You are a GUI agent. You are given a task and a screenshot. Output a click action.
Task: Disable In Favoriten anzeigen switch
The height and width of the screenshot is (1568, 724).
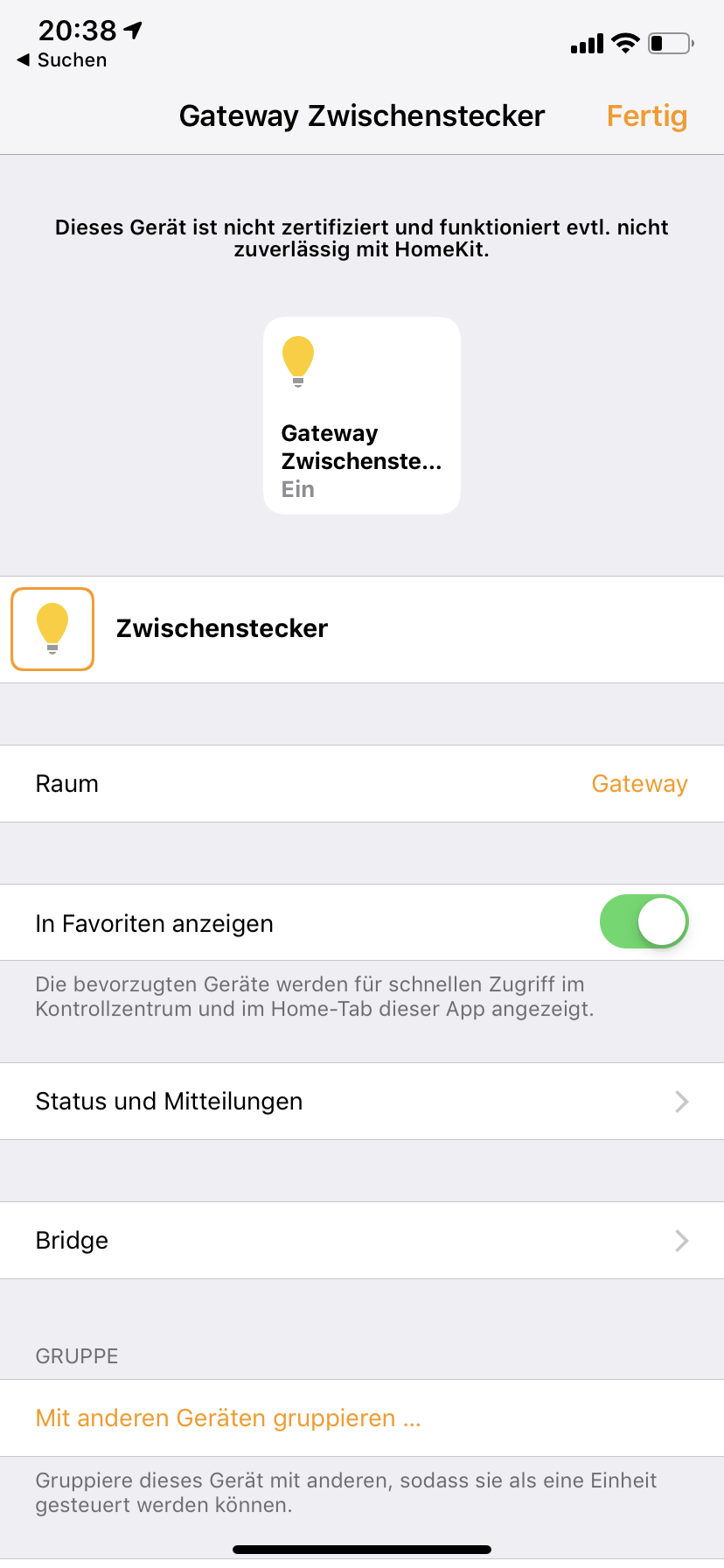point(644,922)
